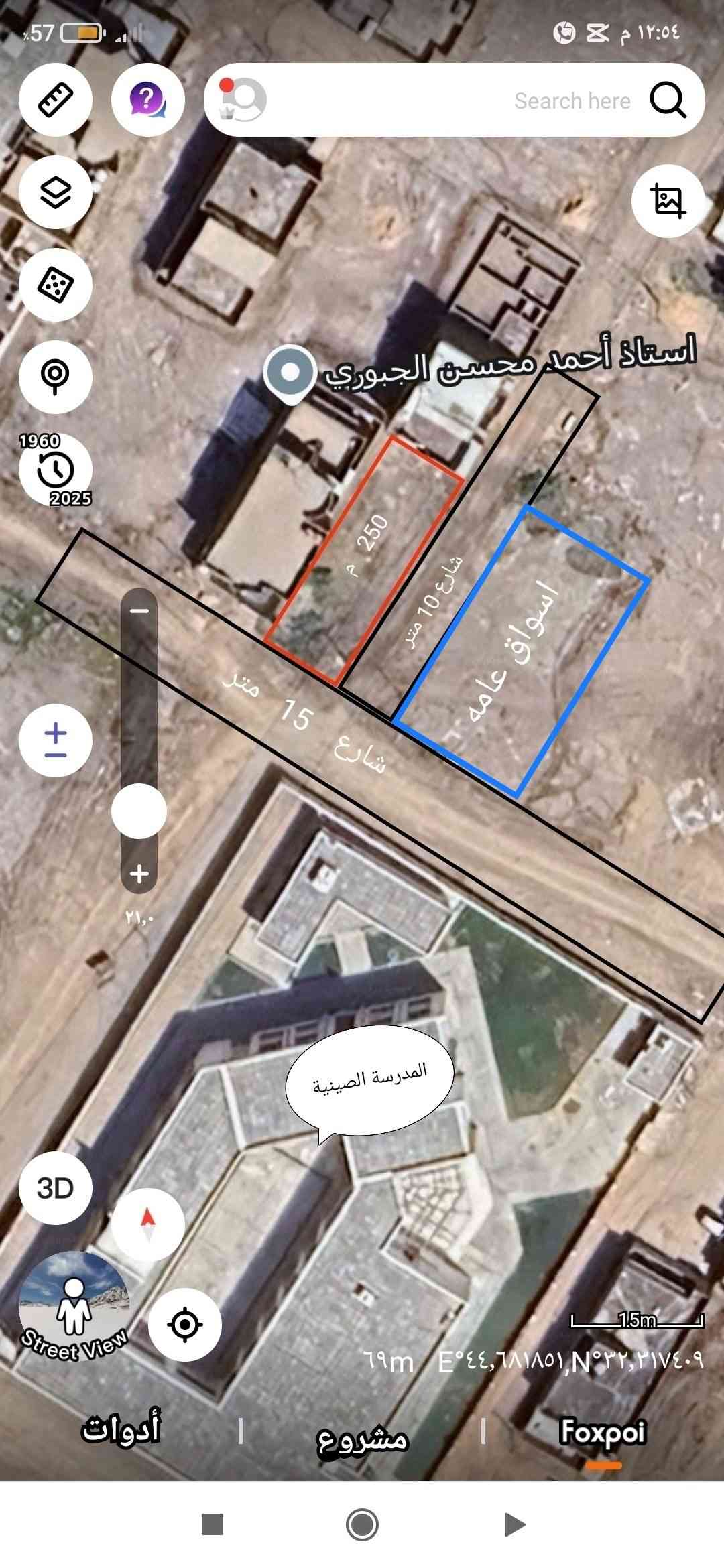Toggle the plus/minus zoom control button
This screenshot has height=1568, width=724.
click(x=55, y=740)
